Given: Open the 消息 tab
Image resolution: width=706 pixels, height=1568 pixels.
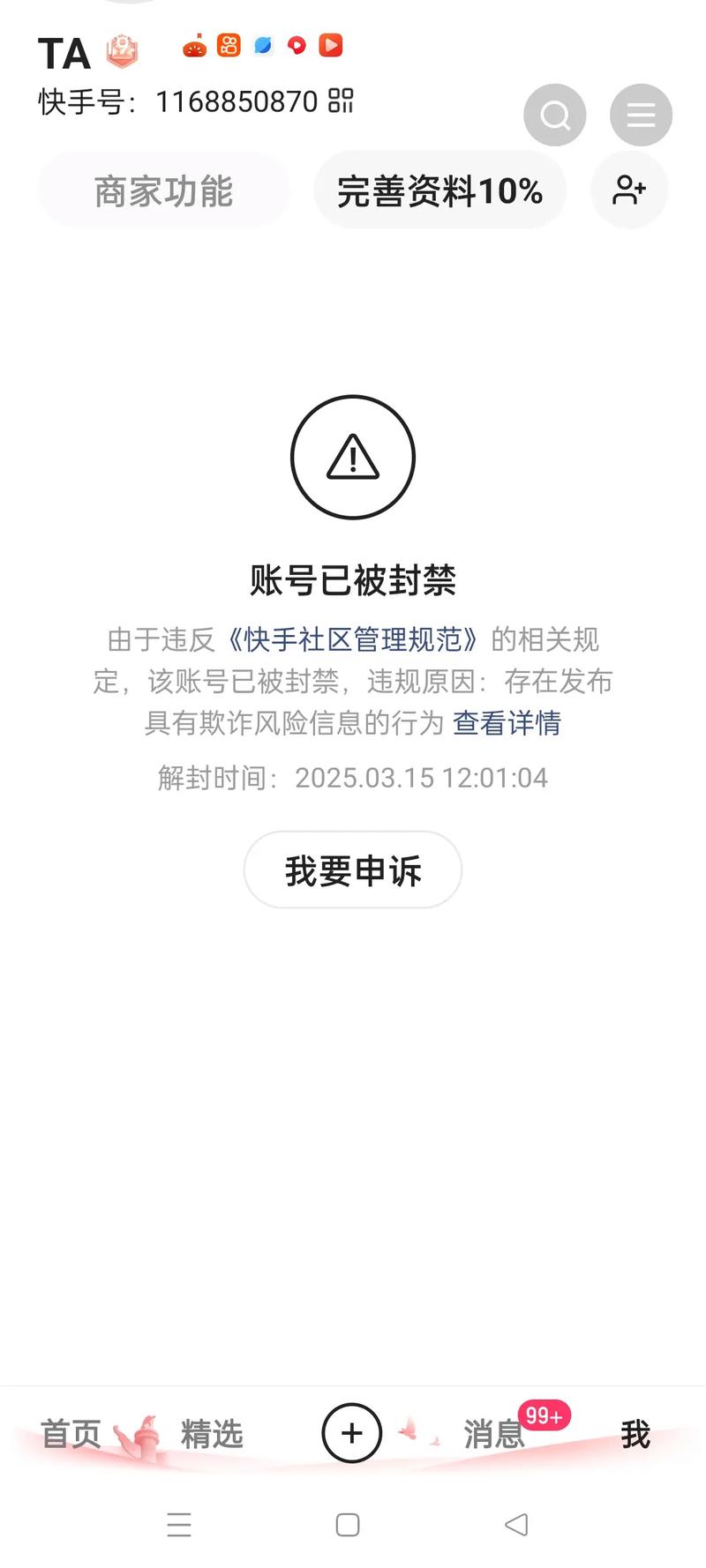Looking at the screenshot, I should pos(494,1434).
